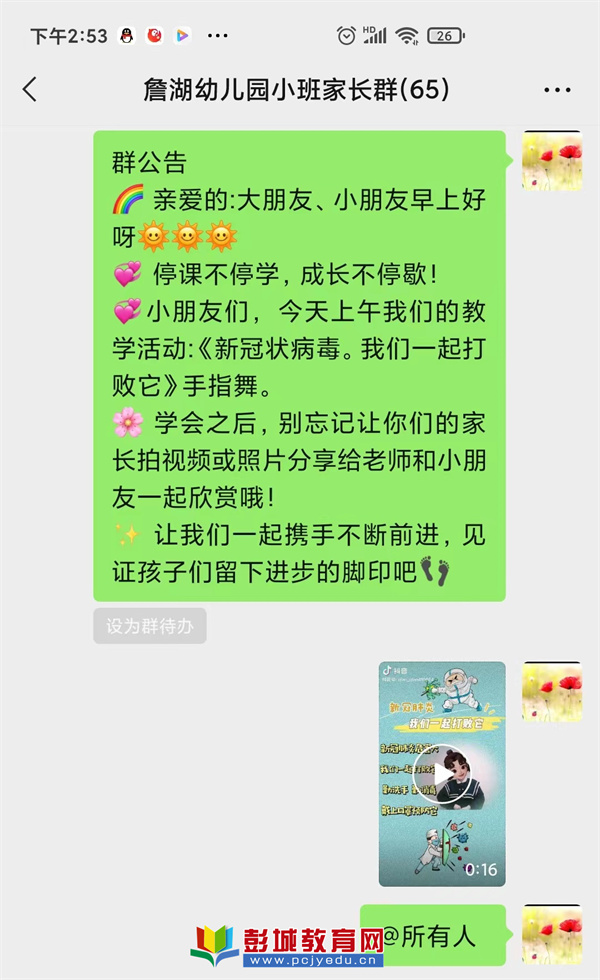
Task: Play the 0:16 video message
Action: (442, 773)
